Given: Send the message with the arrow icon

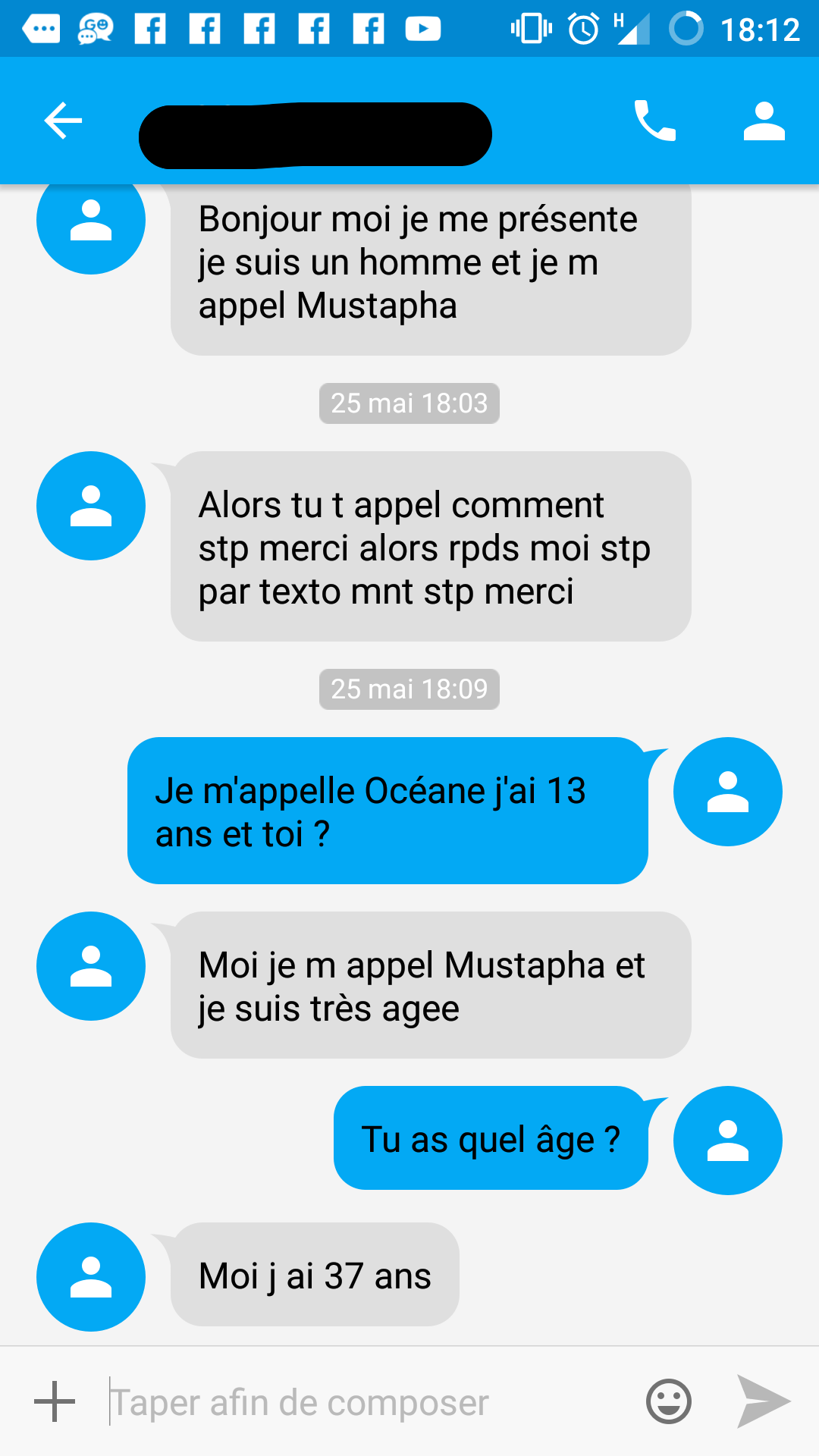Looking at the screenshot, I should [x=763, y=1401].
